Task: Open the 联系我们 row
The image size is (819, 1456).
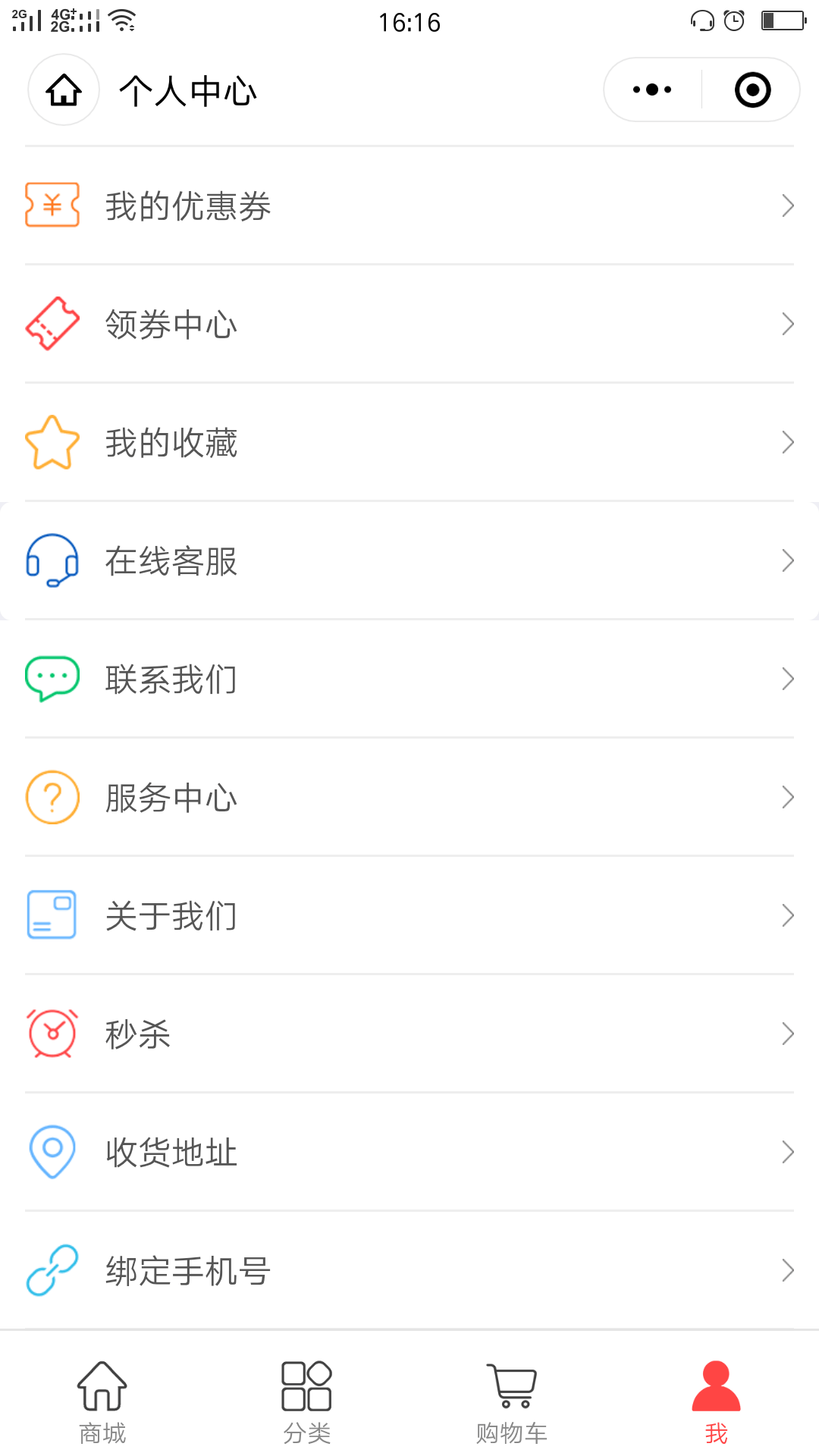Action: (x=409, y=679)
